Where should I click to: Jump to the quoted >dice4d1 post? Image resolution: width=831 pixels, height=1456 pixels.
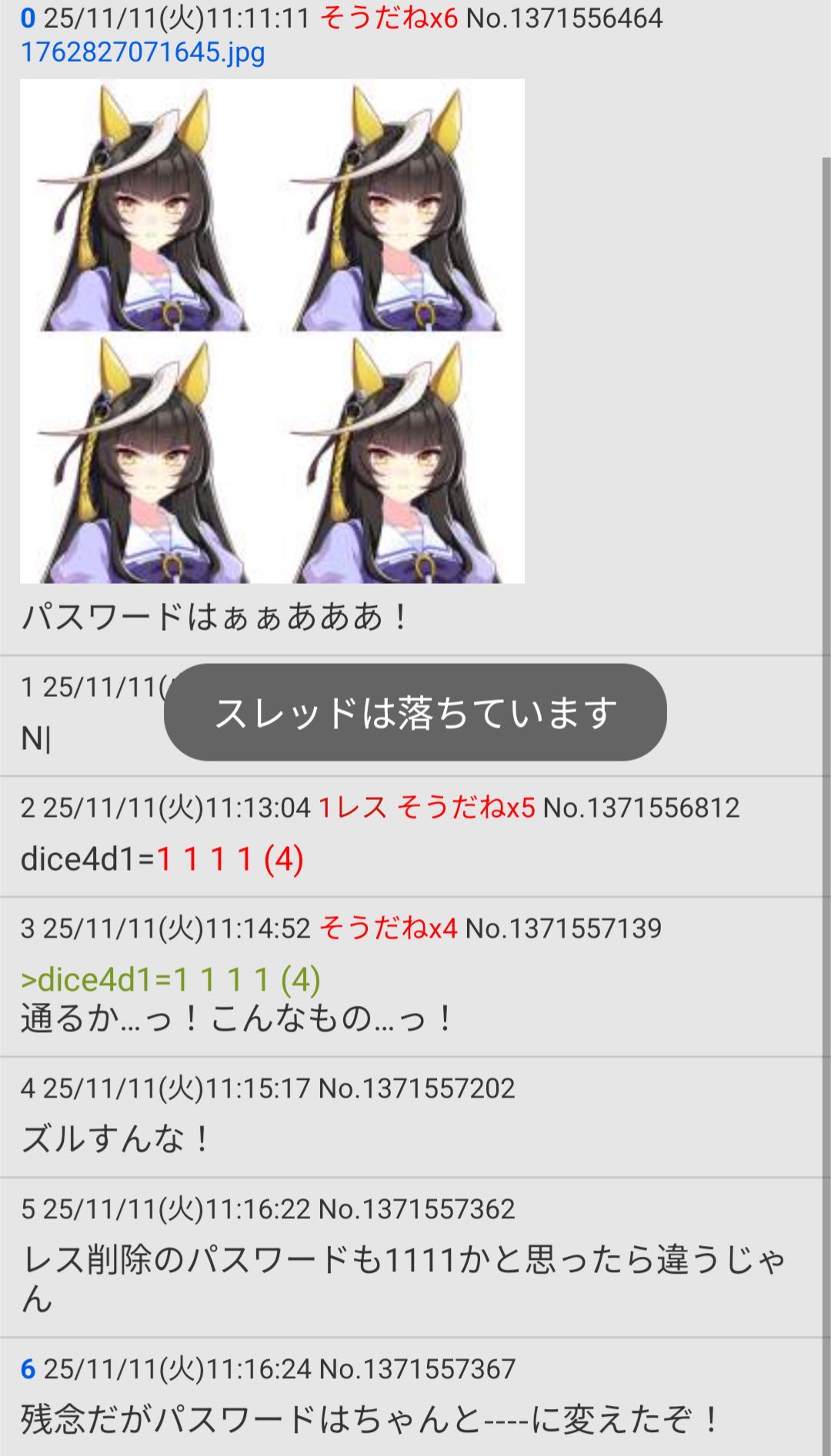point(170,980)
